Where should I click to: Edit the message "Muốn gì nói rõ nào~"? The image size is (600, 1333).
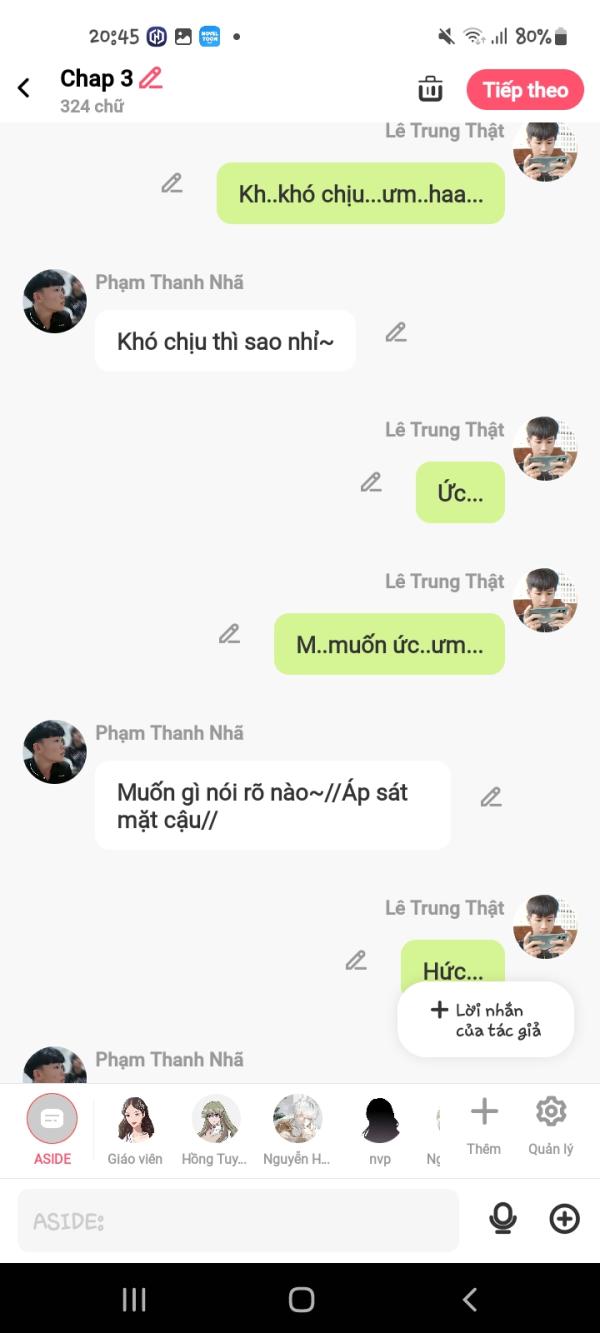coord(490,797)
